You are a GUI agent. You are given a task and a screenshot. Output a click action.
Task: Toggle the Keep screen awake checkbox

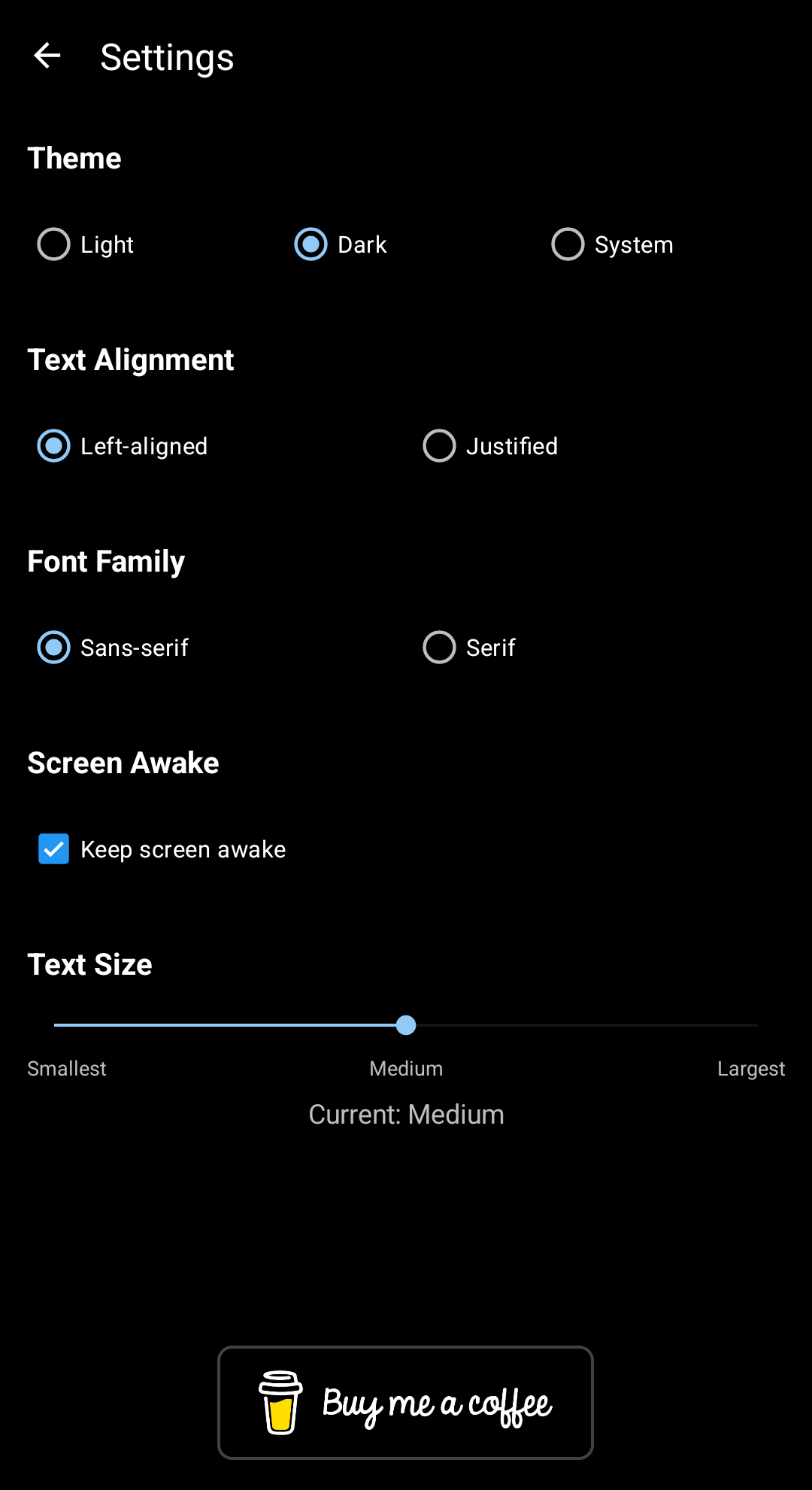(53, 848)
